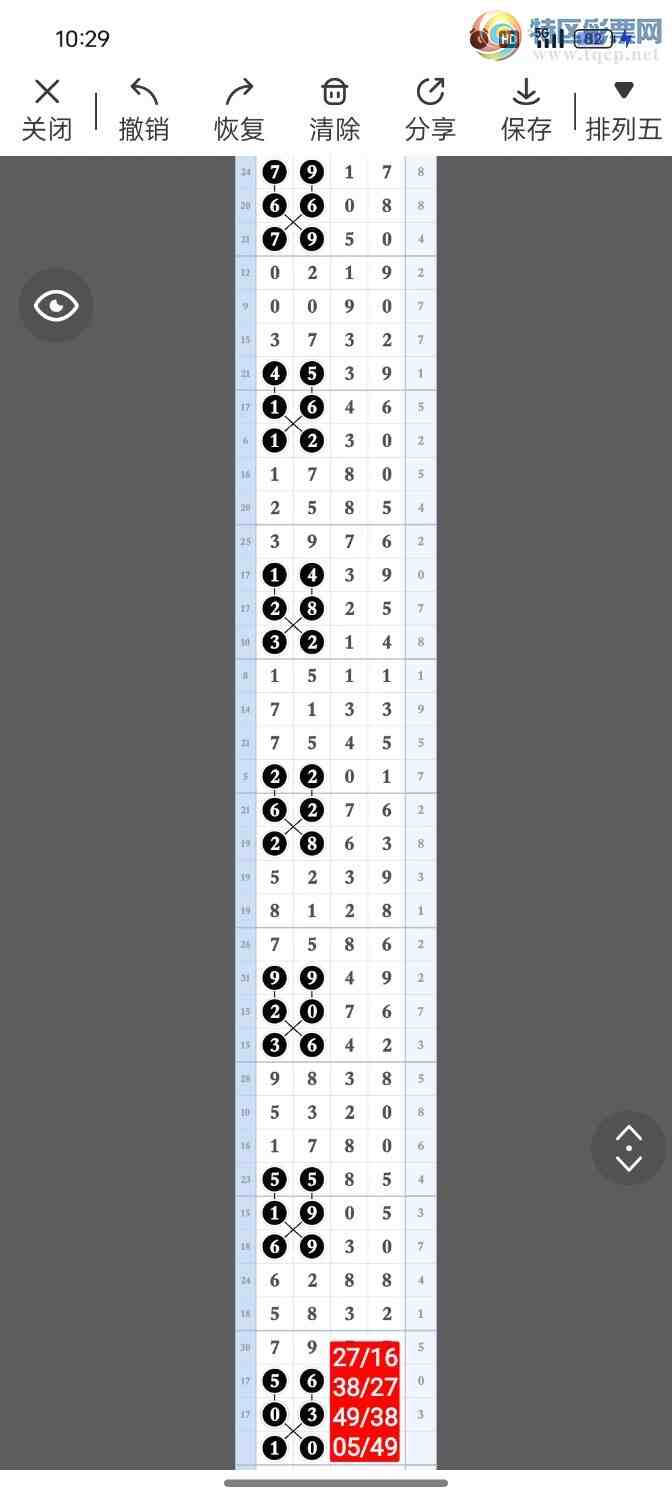The image size is (672, 1500).
Task: Open the 排列五 lottery dropdown
Action: 623,110
